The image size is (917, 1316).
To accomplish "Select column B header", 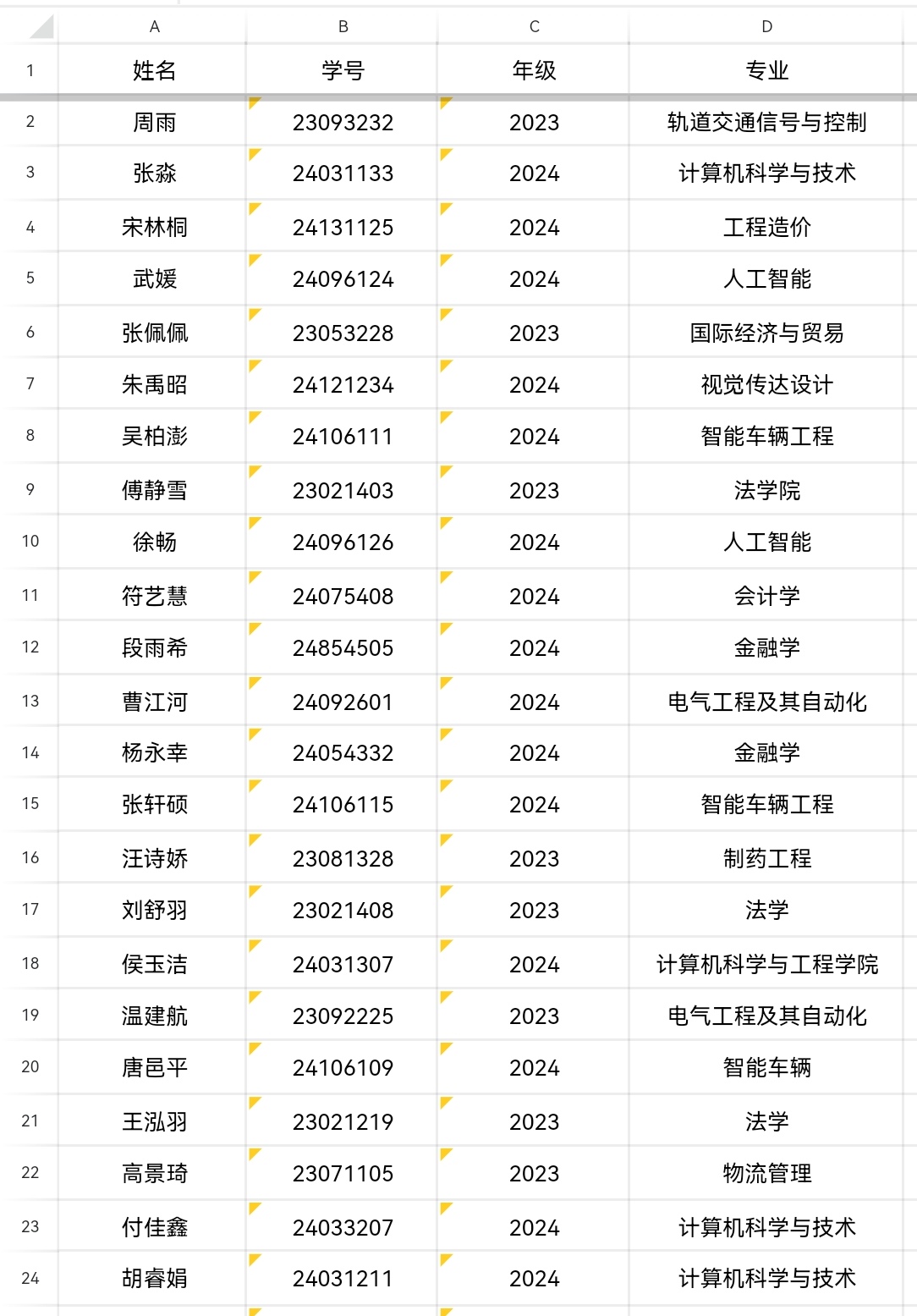I will click(x=343, y=27).
